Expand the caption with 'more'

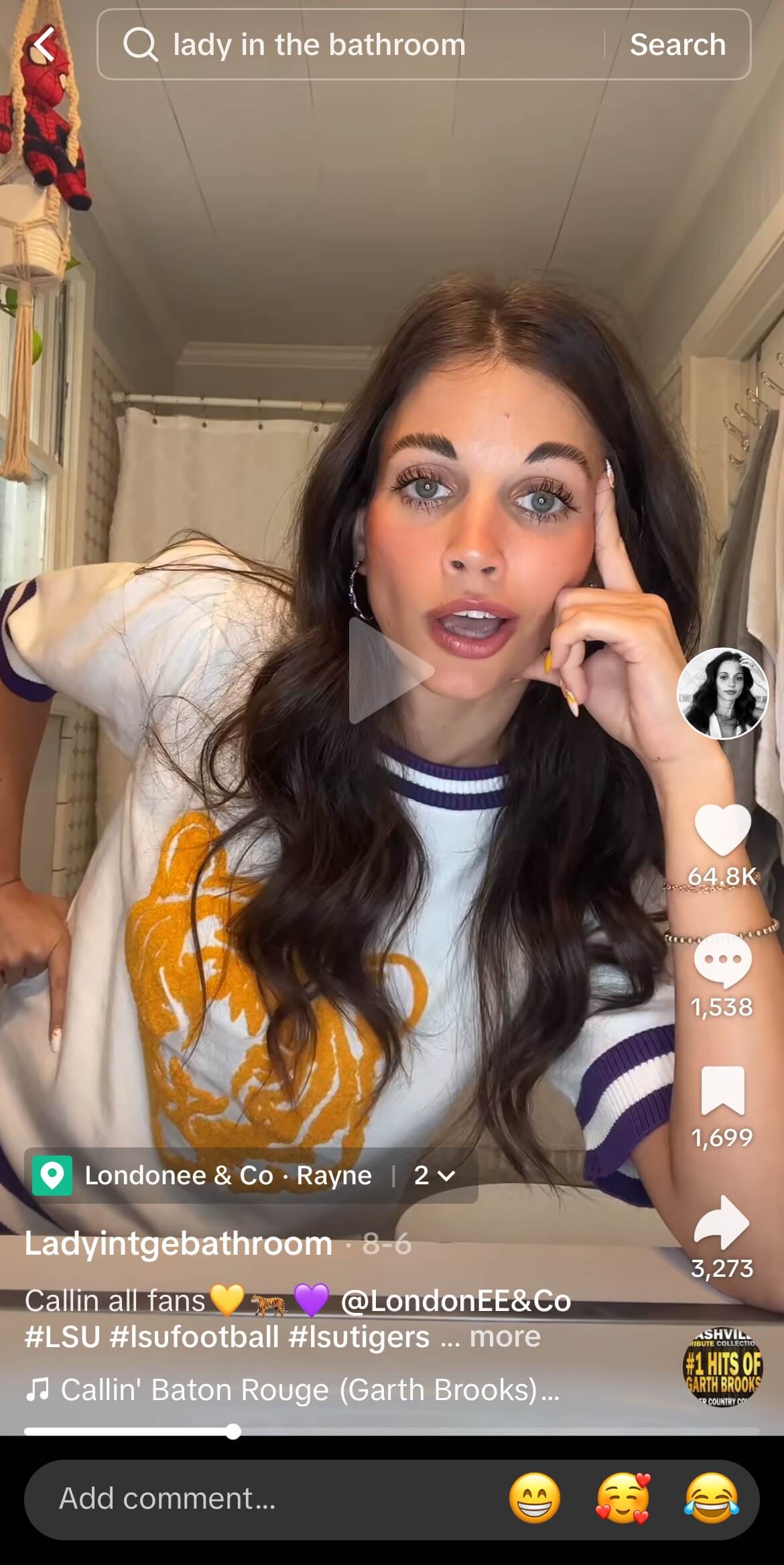tap(505, 1337)
